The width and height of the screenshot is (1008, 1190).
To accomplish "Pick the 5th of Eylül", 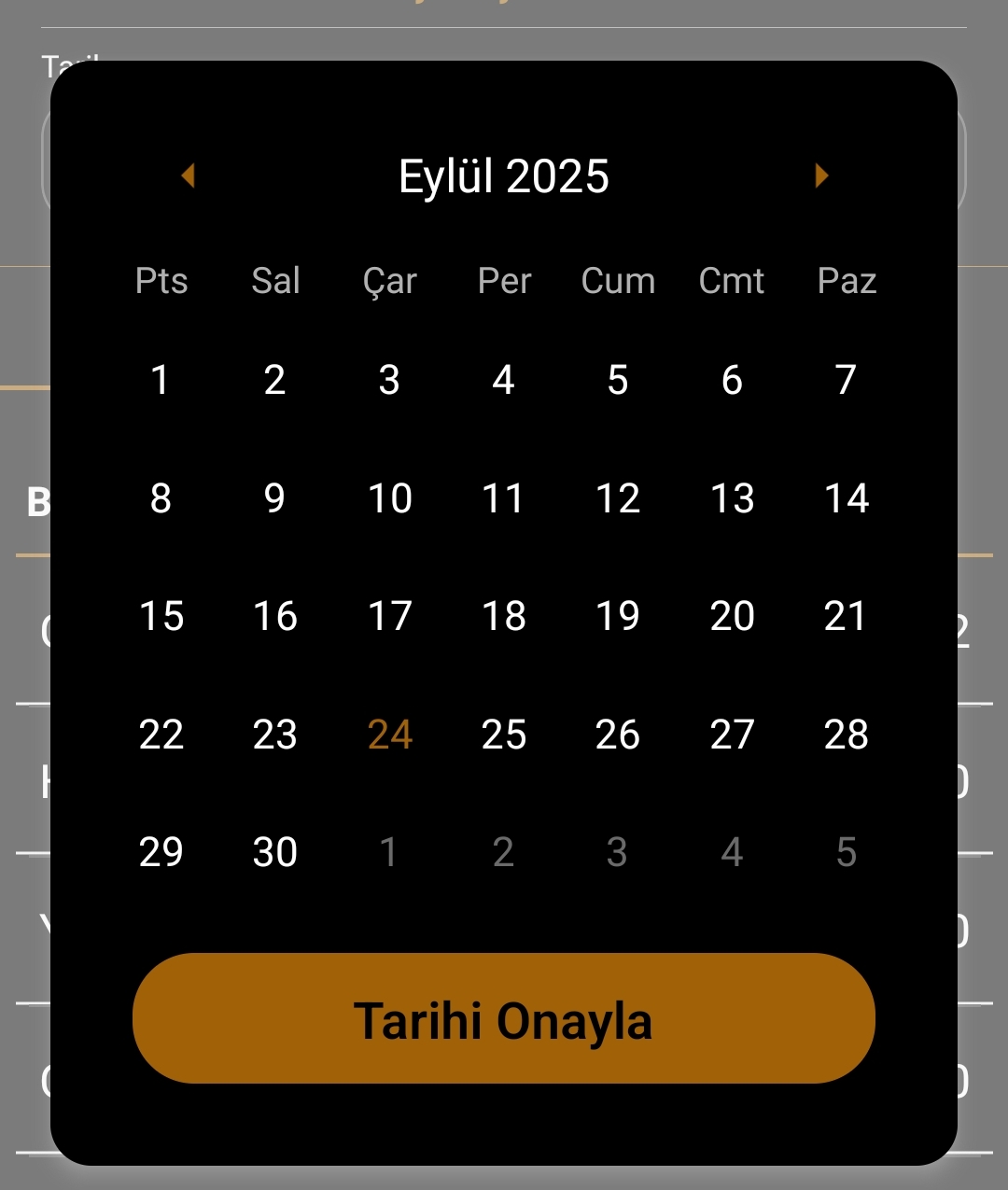I will click(618, 380).
